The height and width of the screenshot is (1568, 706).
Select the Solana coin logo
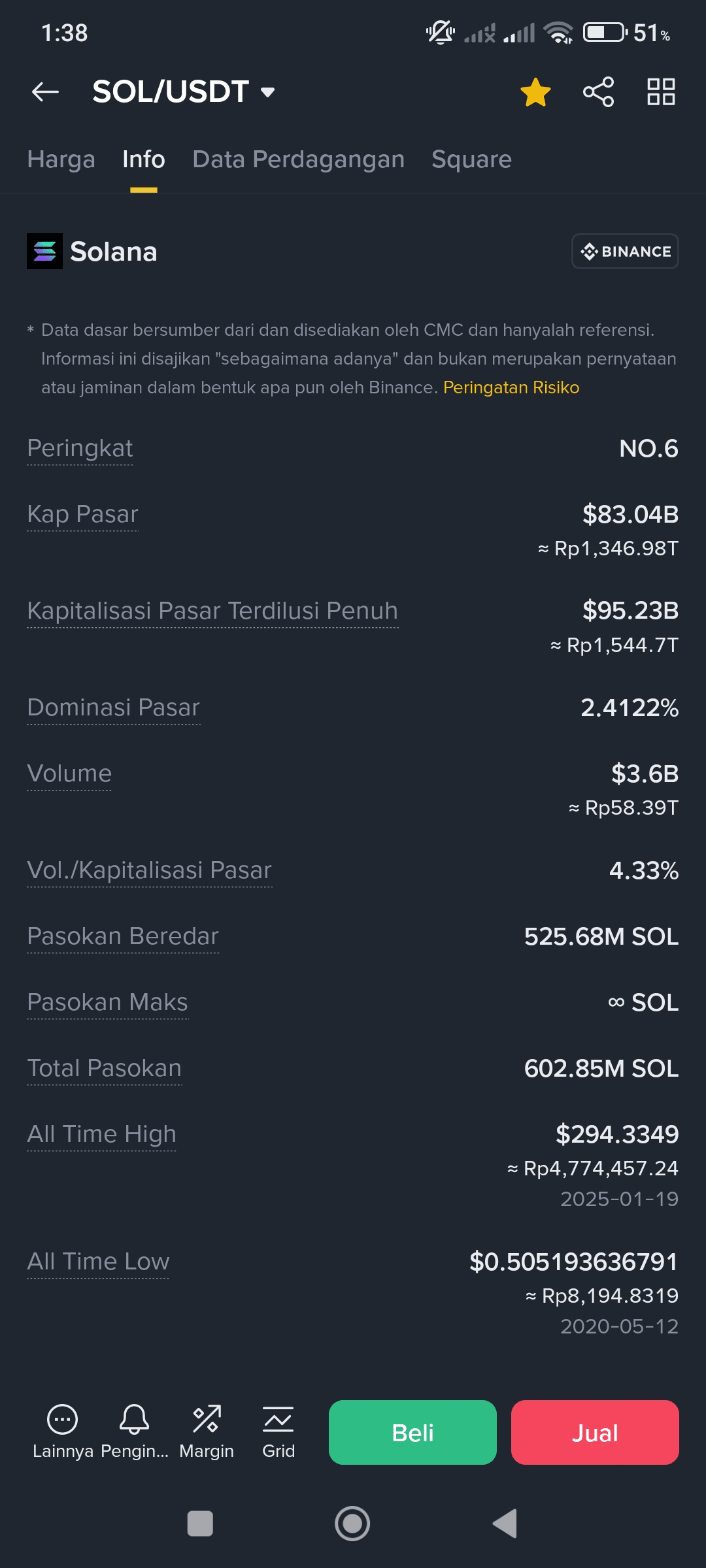tap(44, 251)
